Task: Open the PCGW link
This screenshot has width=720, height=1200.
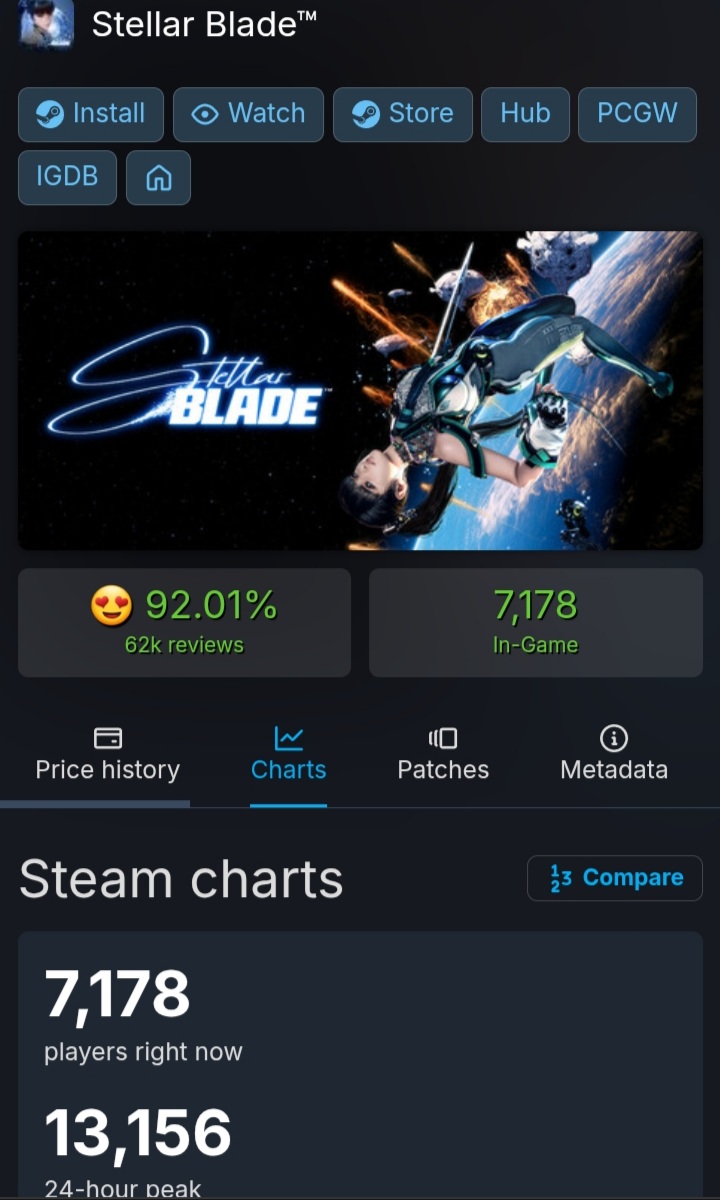Action: tap(637, 114)
